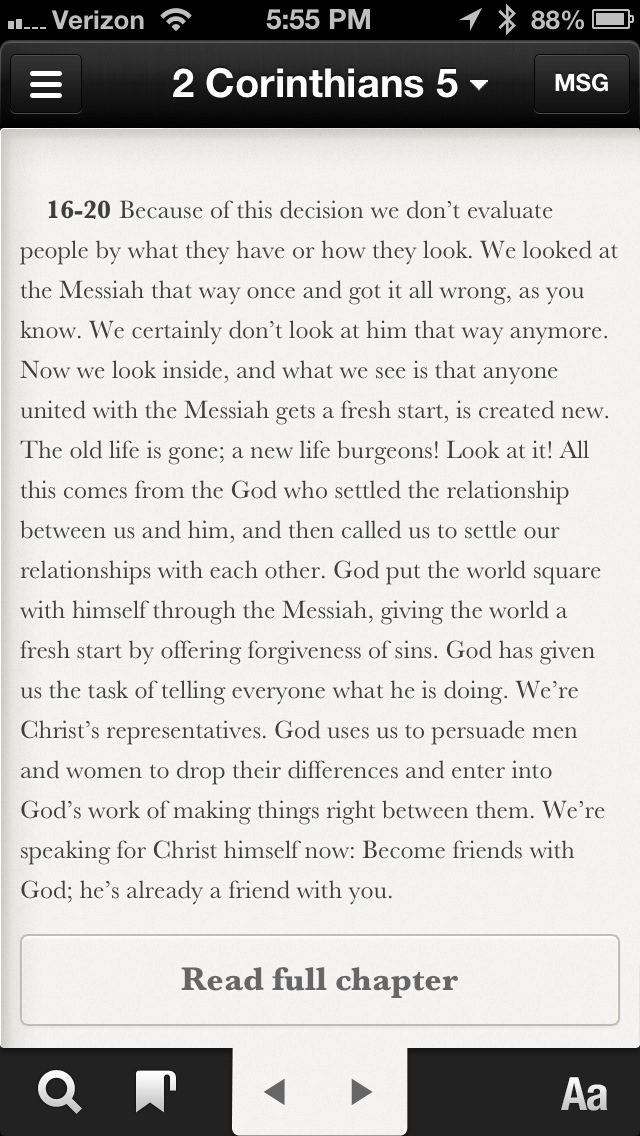Change the MSG Bible version
The width and height of the screenshot is (640, 1136).
coord(581,83)
